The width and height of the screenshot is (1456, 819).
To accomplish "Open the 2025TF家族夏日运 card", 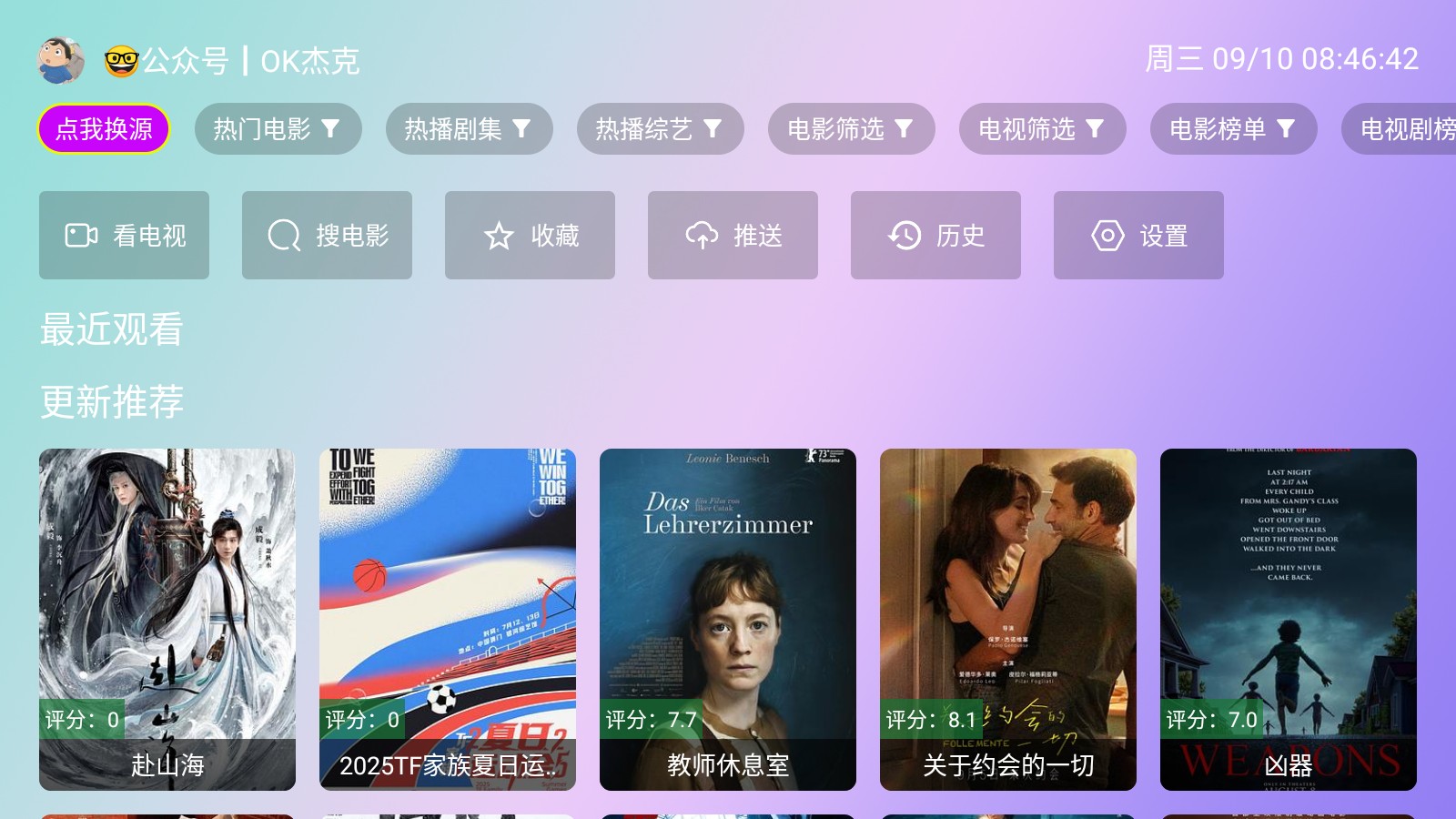I will click(448, 619).
